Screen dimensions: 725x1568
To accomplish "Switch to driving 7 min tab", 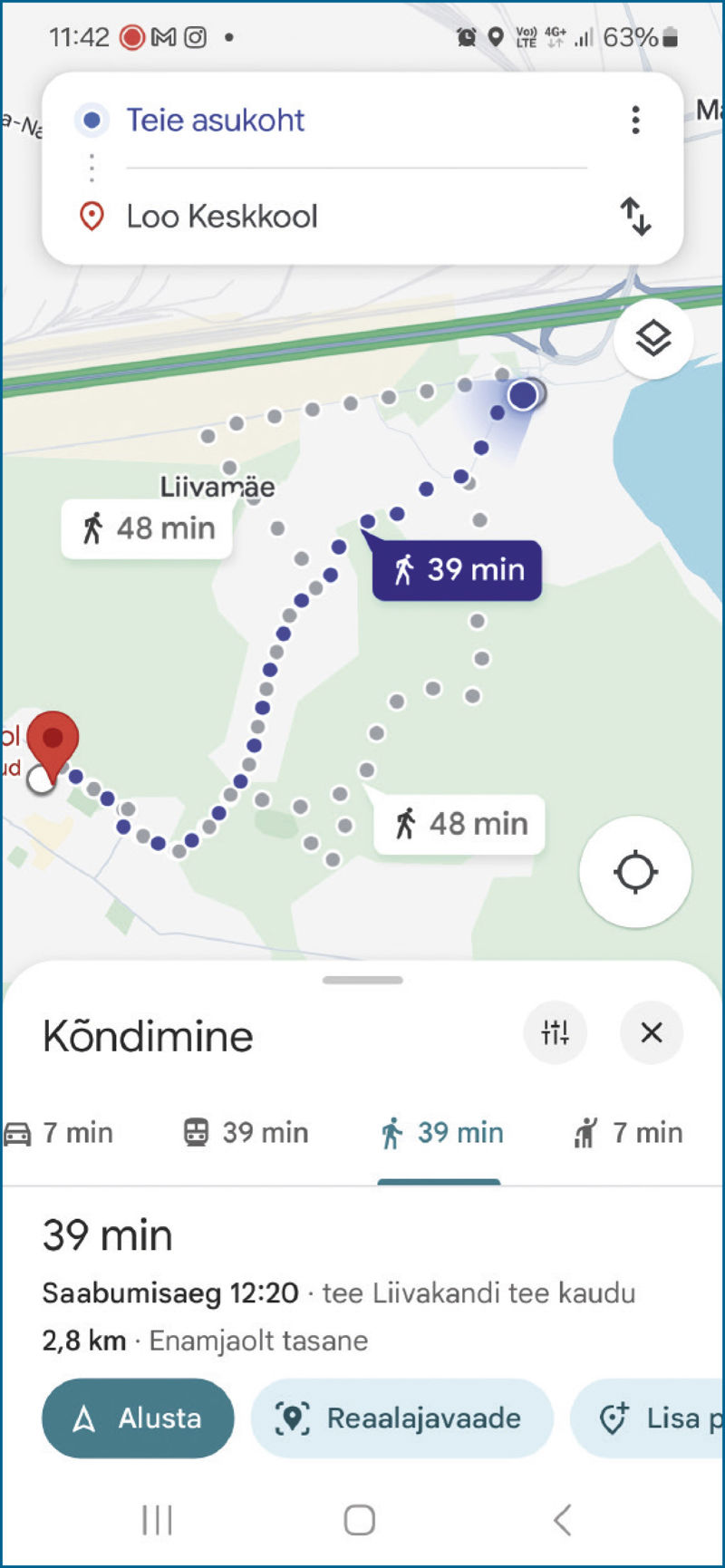I will pyautogui.click(x=60, y=1133).
